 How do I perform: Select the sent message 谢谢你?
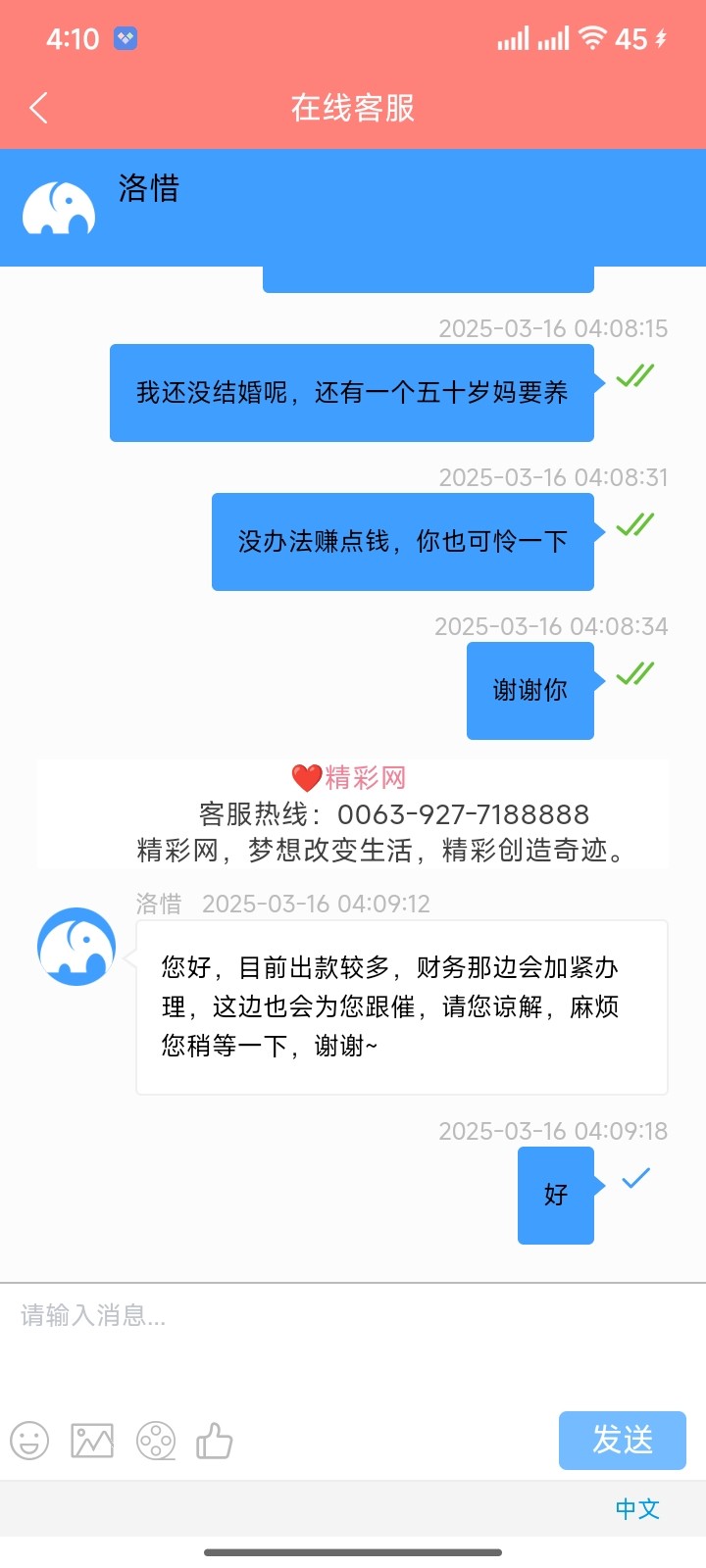pos(529,690)
